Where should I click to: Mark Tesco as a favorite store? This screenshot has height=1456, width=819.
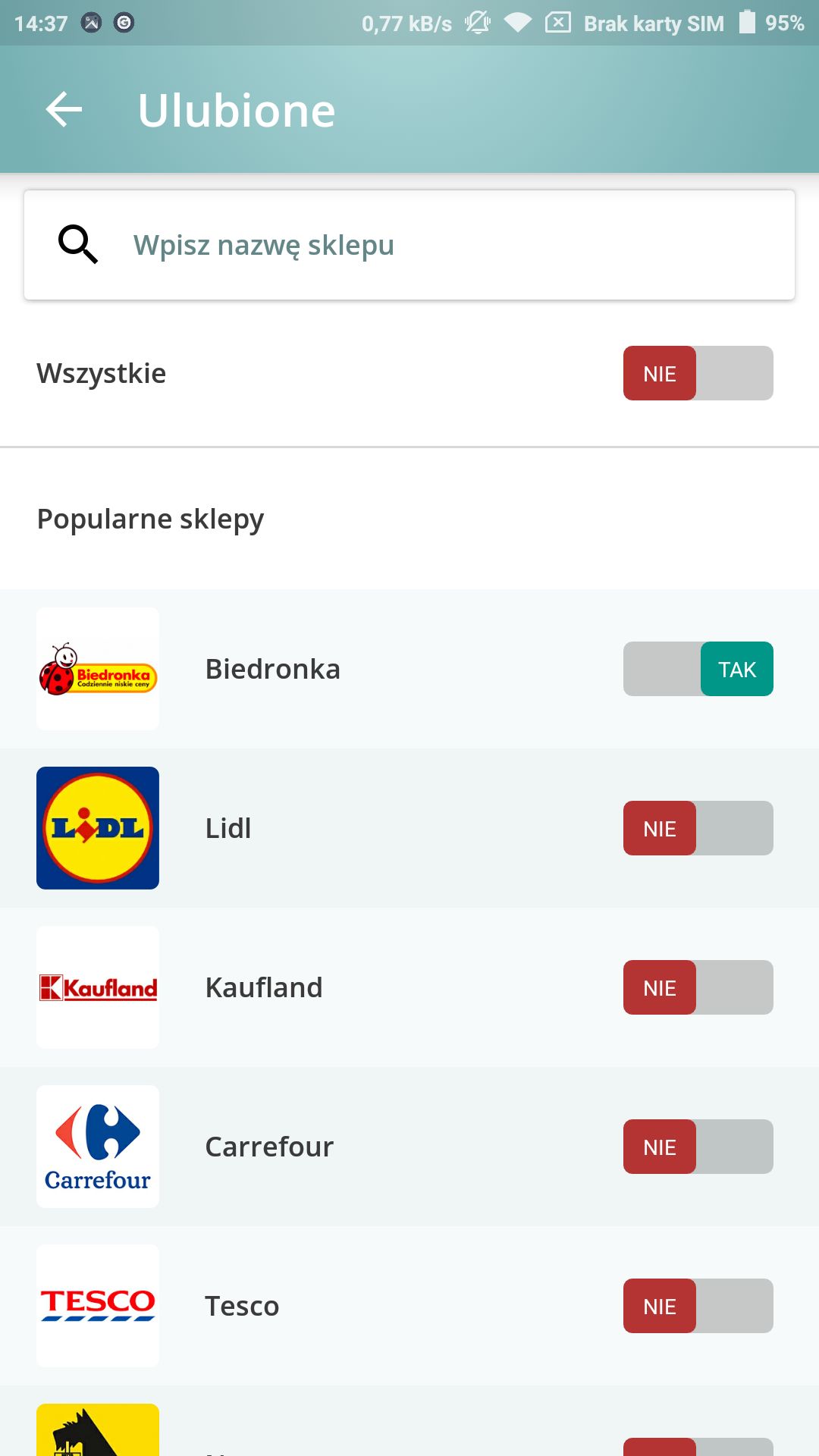point(698,1306)
